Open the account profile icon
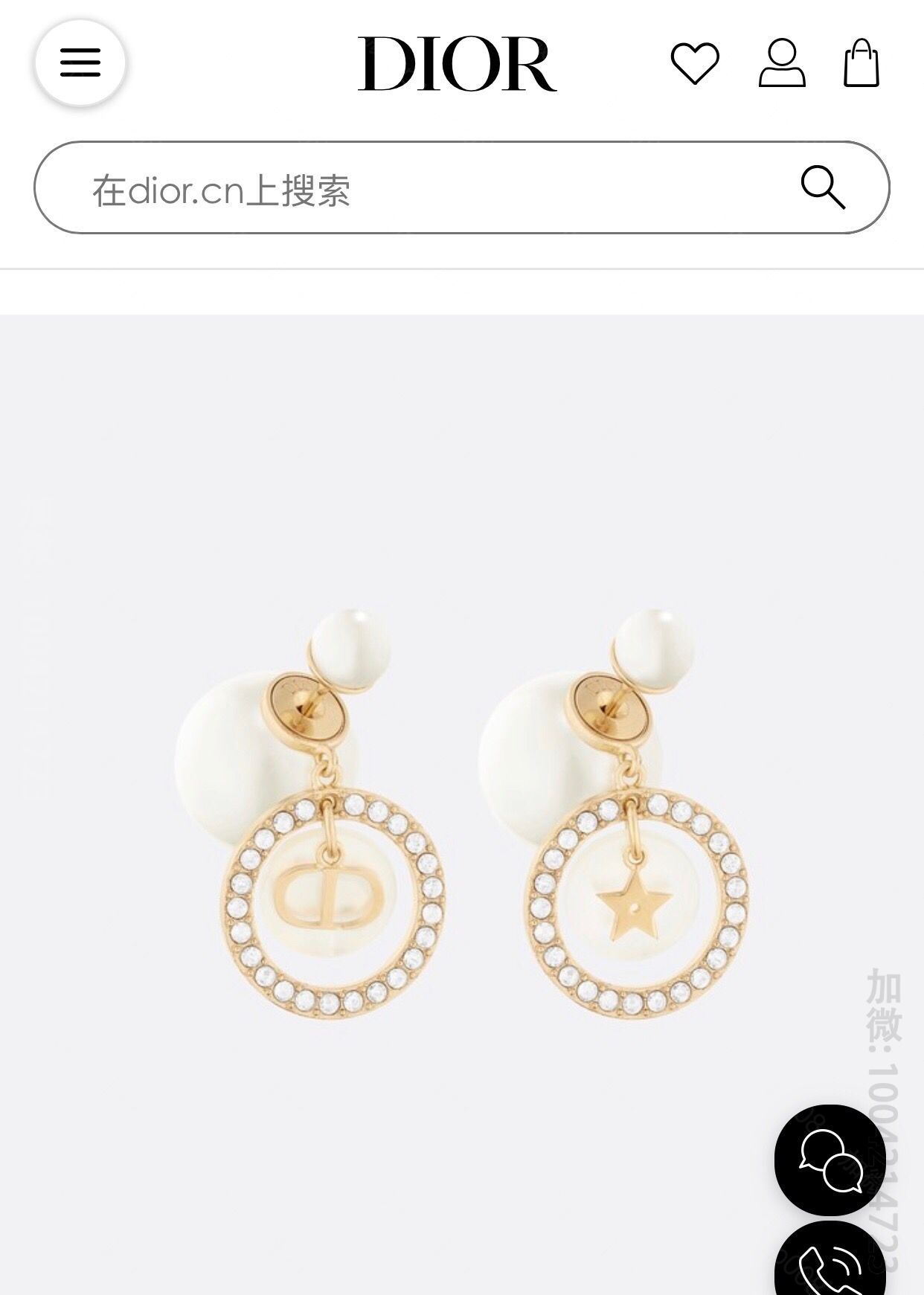 pyautogui.click(x=781, y=64)
